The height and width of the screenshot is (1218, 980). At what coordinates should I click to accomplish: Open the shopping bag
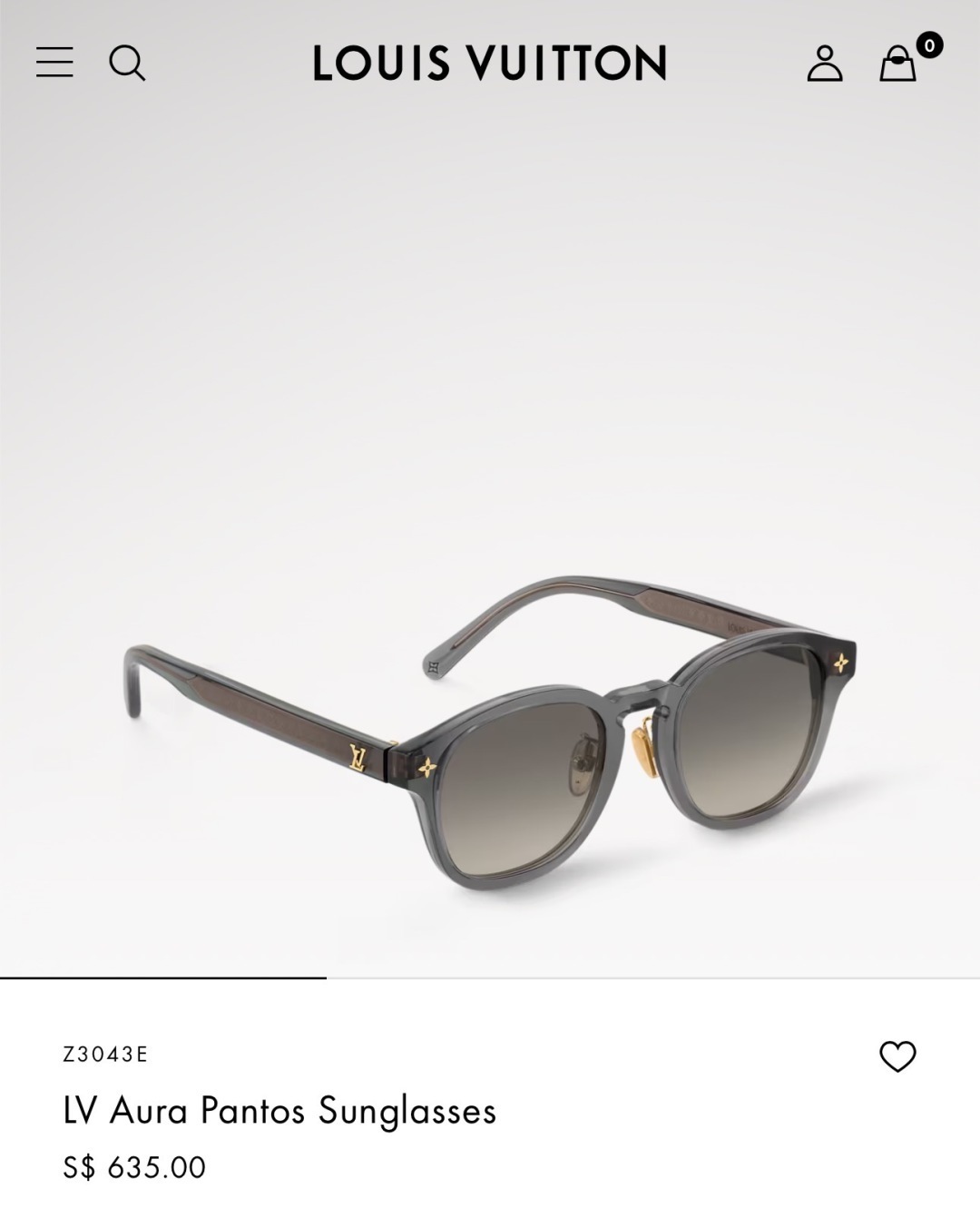(898, 63)
